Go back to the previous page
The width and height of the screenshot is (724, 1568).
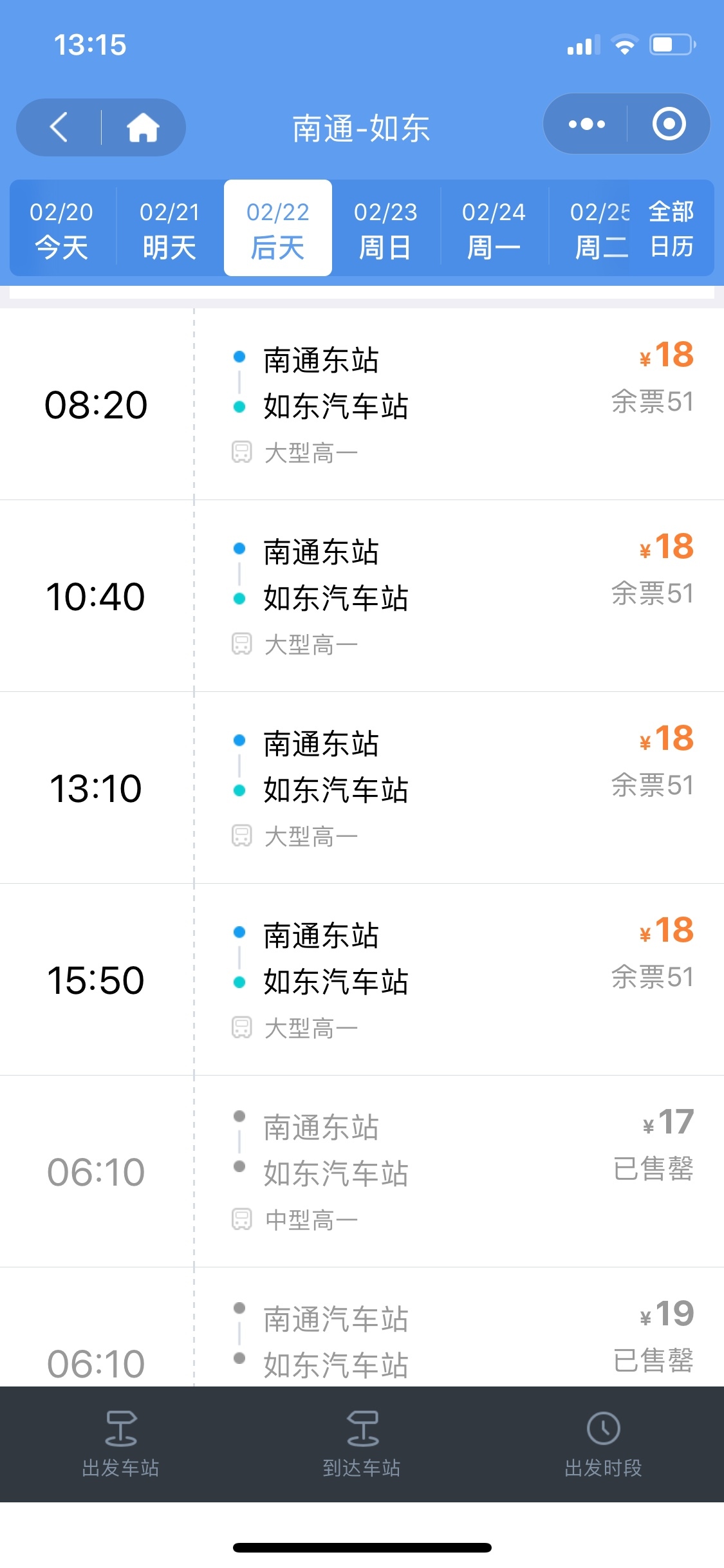point(59,127)
